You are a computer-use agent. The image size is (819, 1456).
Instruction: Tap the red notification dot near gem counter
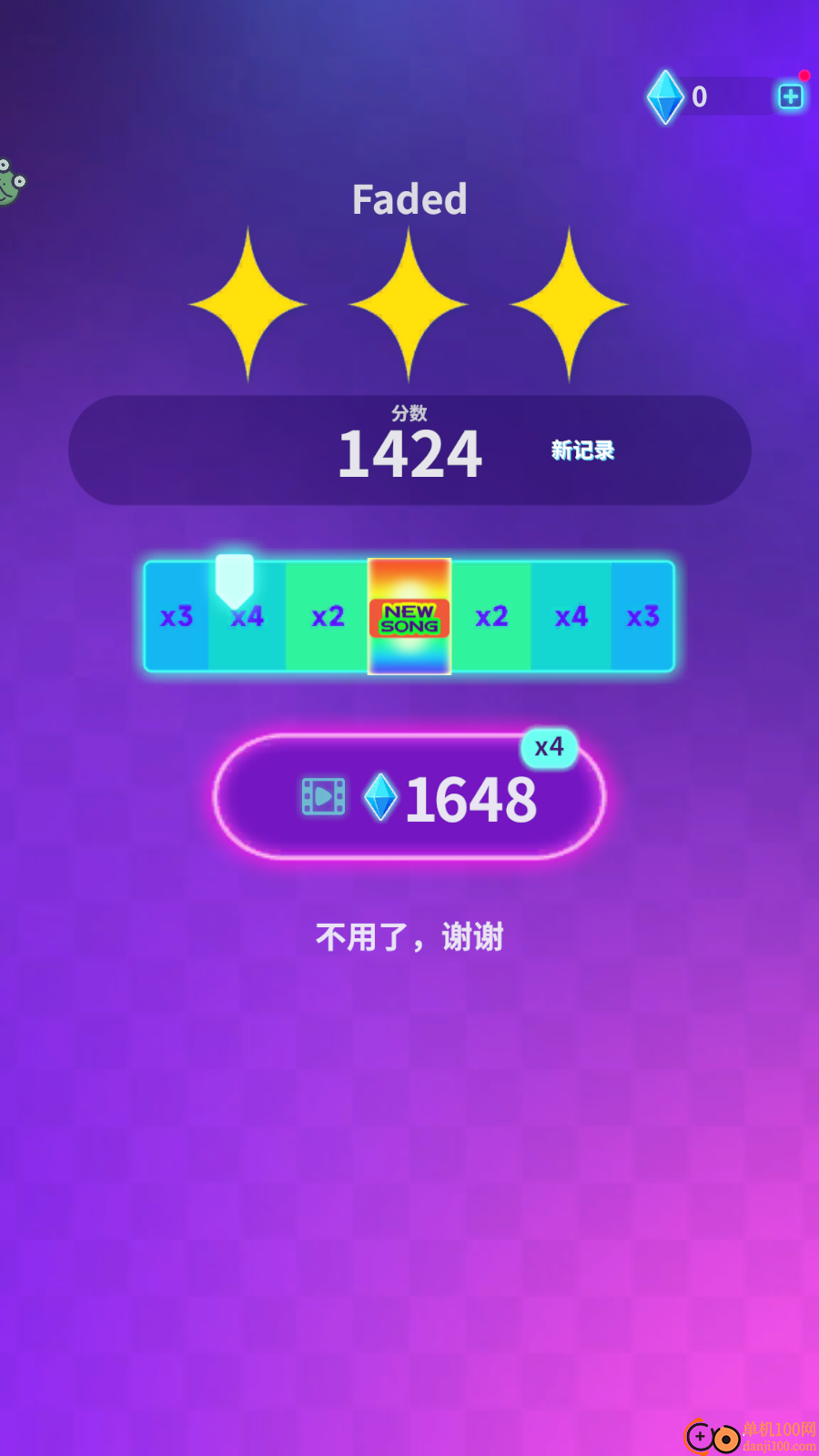(804, 74)
